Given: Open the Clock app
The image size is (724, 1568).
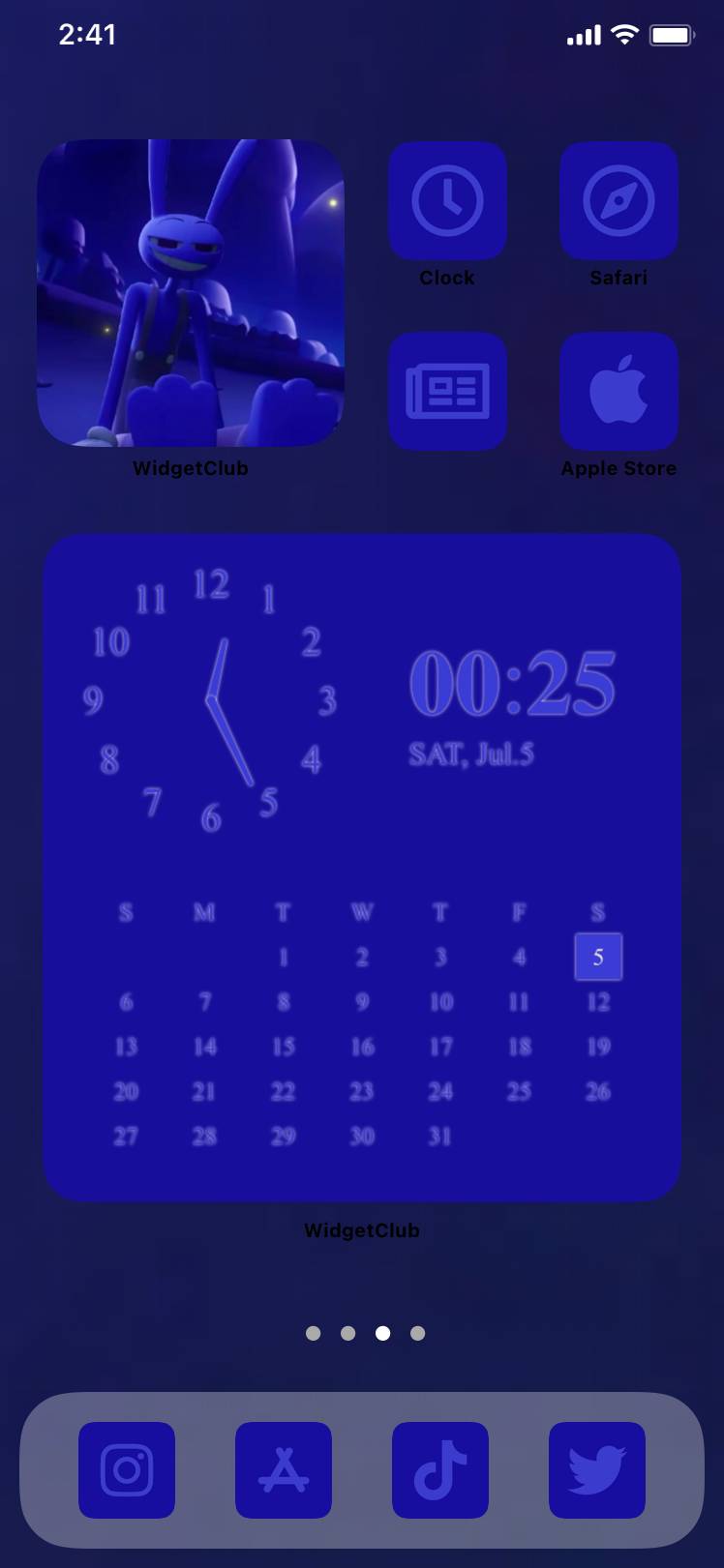Looking at the screenshot, I should point(447,201).
